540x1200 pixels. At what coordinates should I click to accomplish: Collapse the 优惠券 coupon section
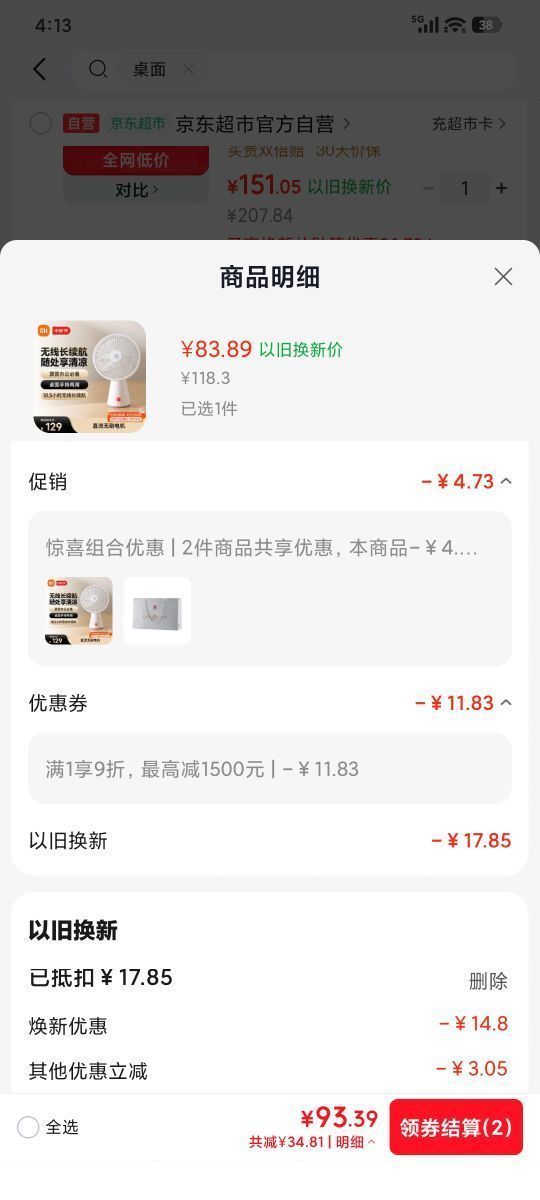coord(506,703)
